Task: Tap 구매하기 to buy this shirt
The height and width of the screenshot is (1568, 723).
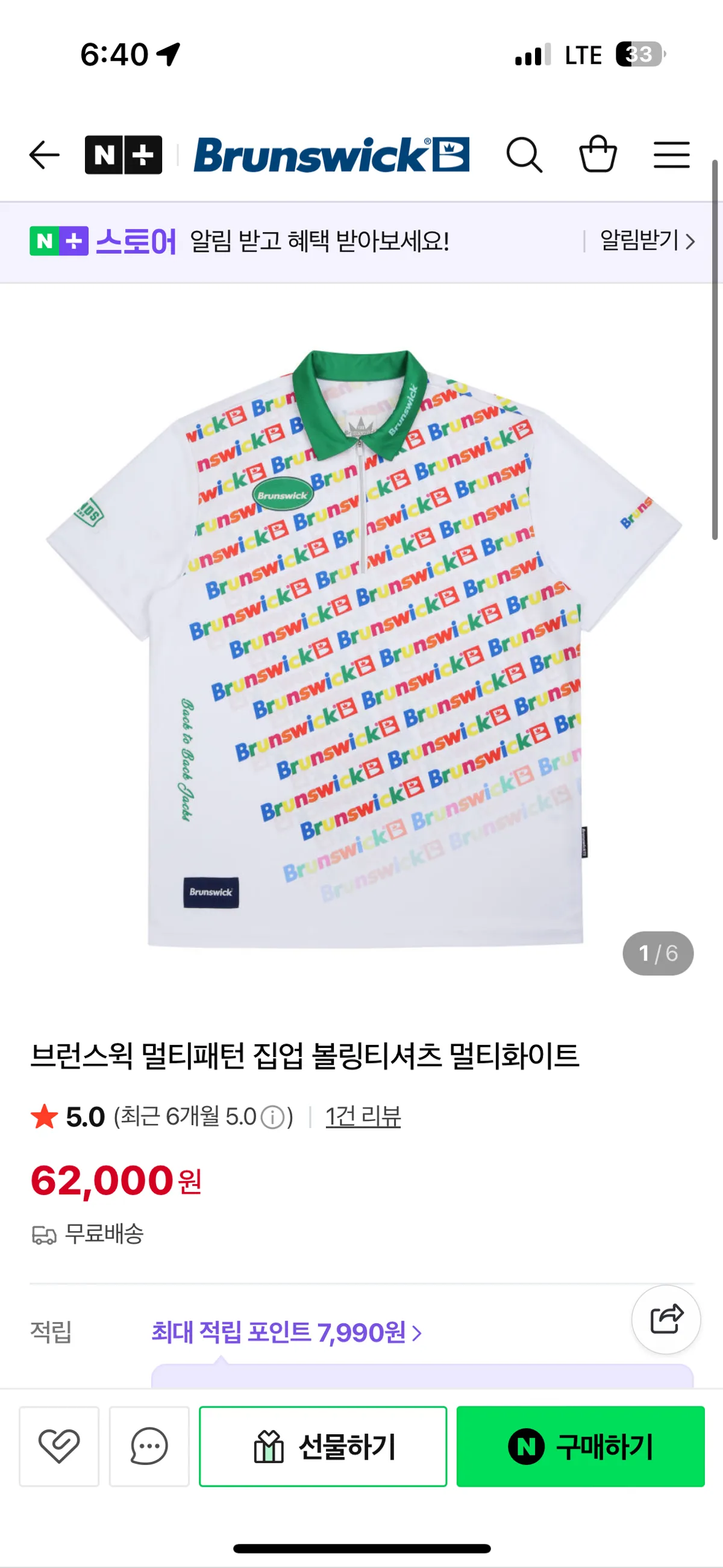Action: tap(580, 1446)
